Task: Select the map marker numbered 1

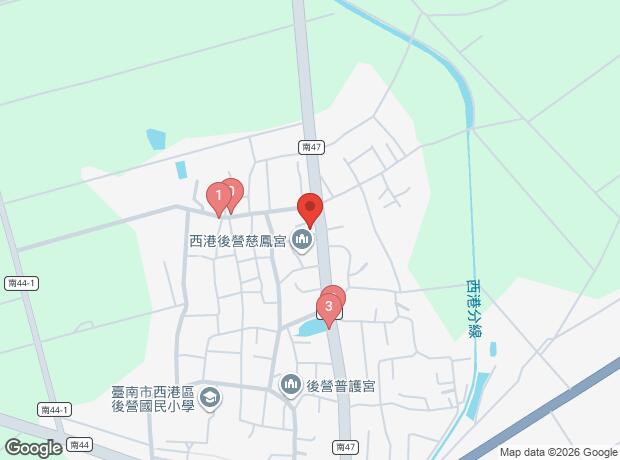Action: click(x=216, y=197)
